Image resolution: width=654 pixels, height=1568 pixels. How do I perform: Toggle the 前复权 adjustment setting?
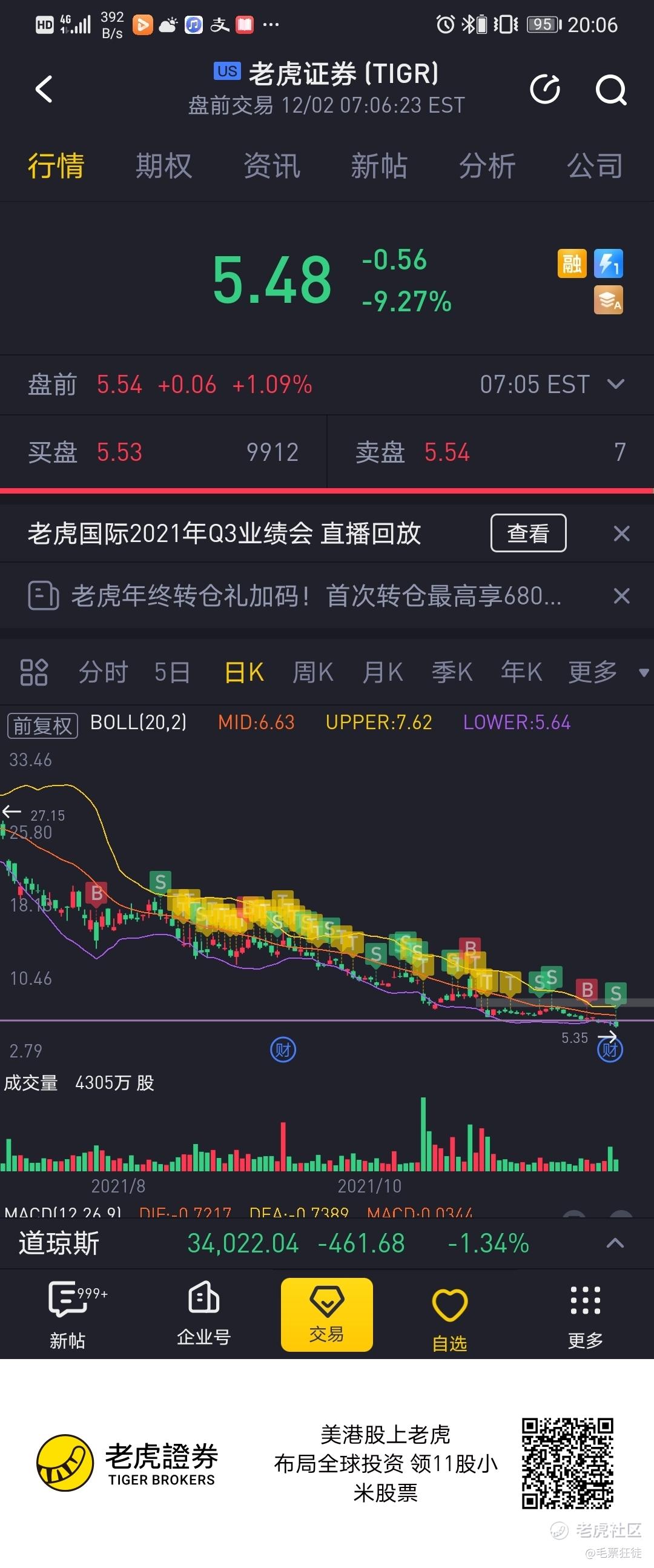click(42, 725)
